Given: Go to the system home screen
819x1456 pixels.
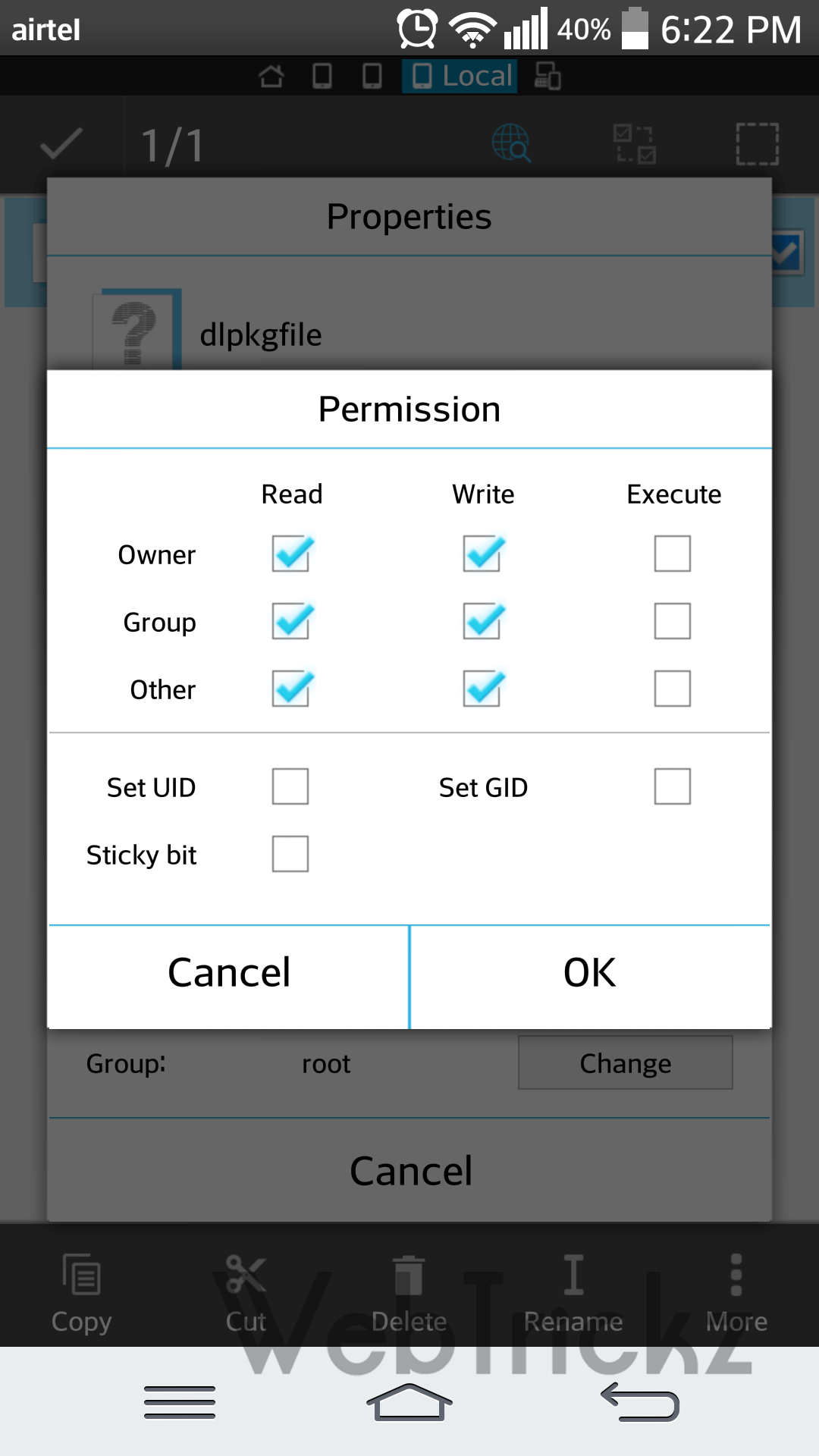Looking at the screenshot, I should click(409, 1402).
